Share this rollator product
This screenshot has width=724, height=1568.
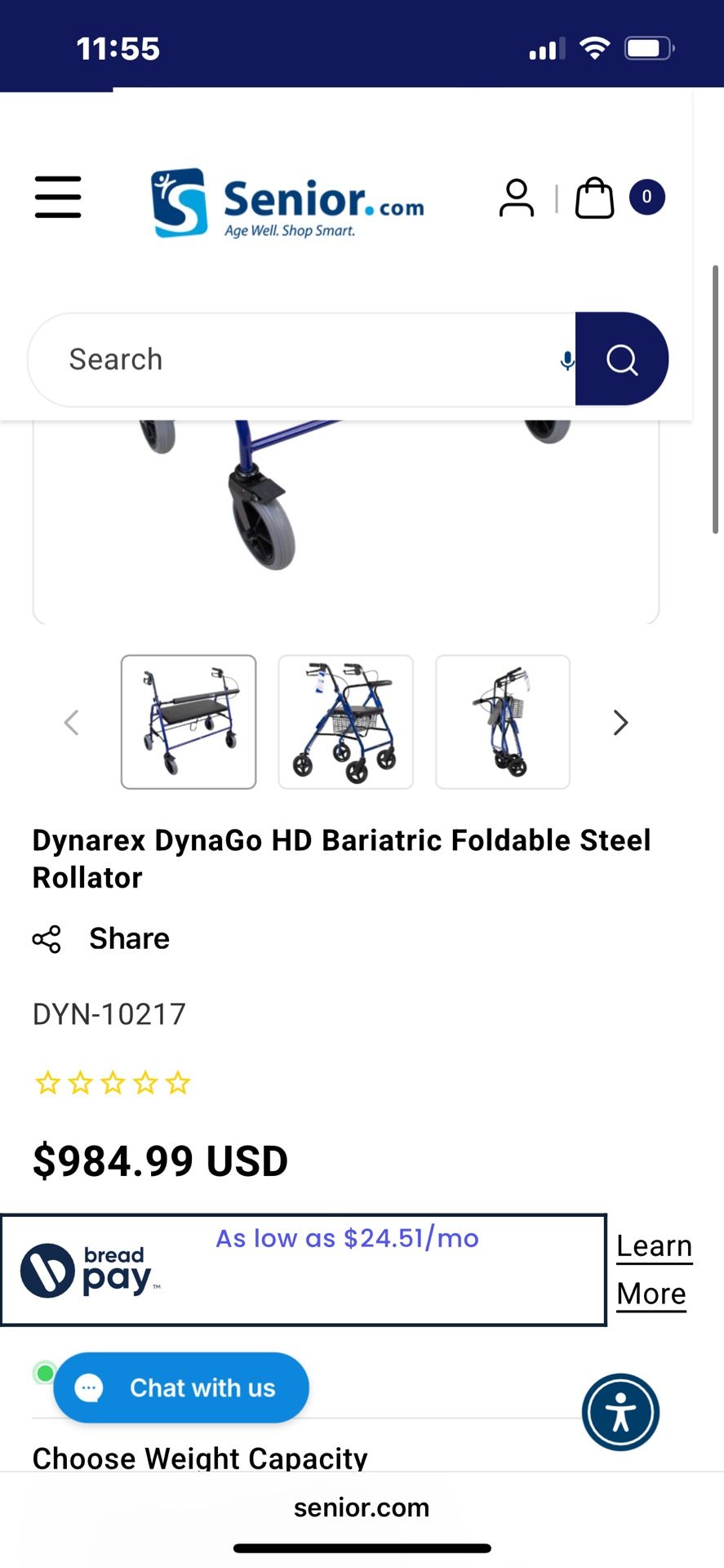pos(102,939)
